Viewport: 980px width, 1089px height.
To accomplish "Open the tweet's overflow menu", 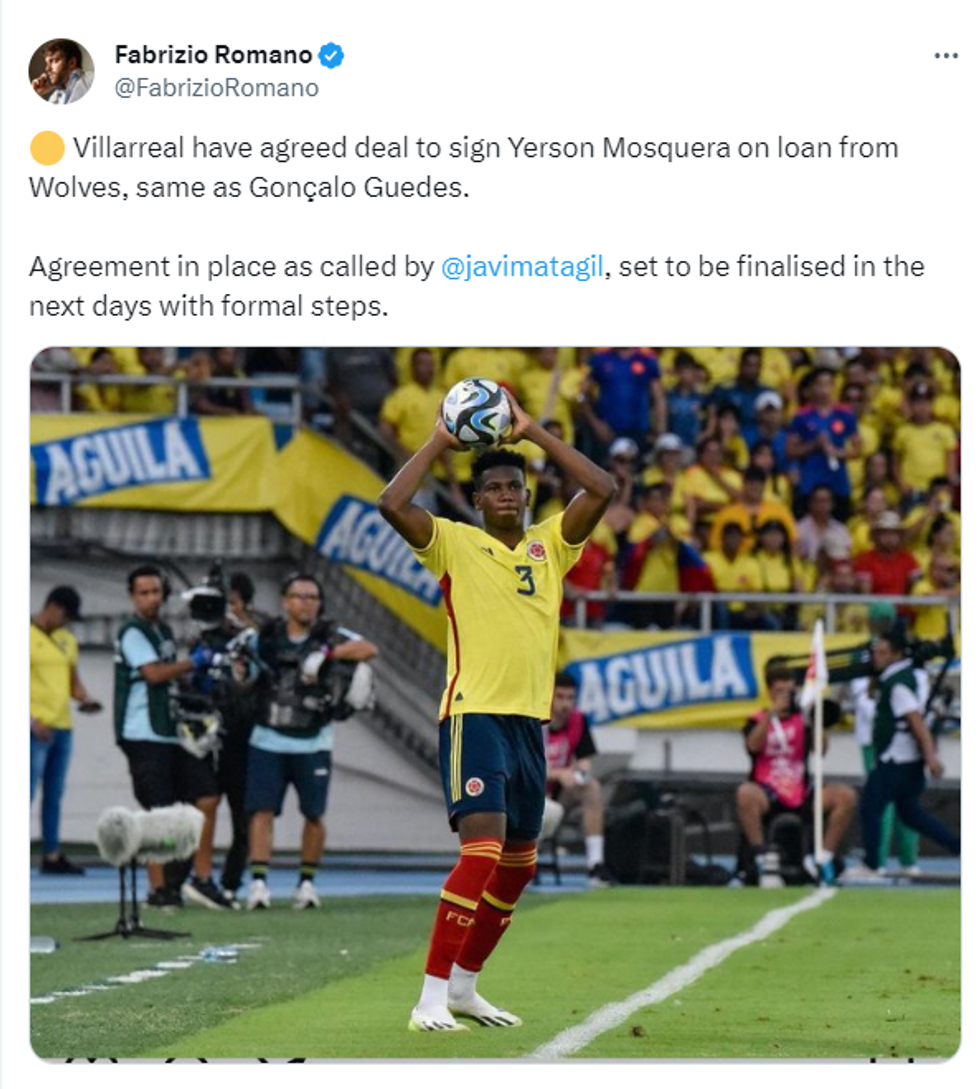I will pyautogui.click(x=945, y=56).
